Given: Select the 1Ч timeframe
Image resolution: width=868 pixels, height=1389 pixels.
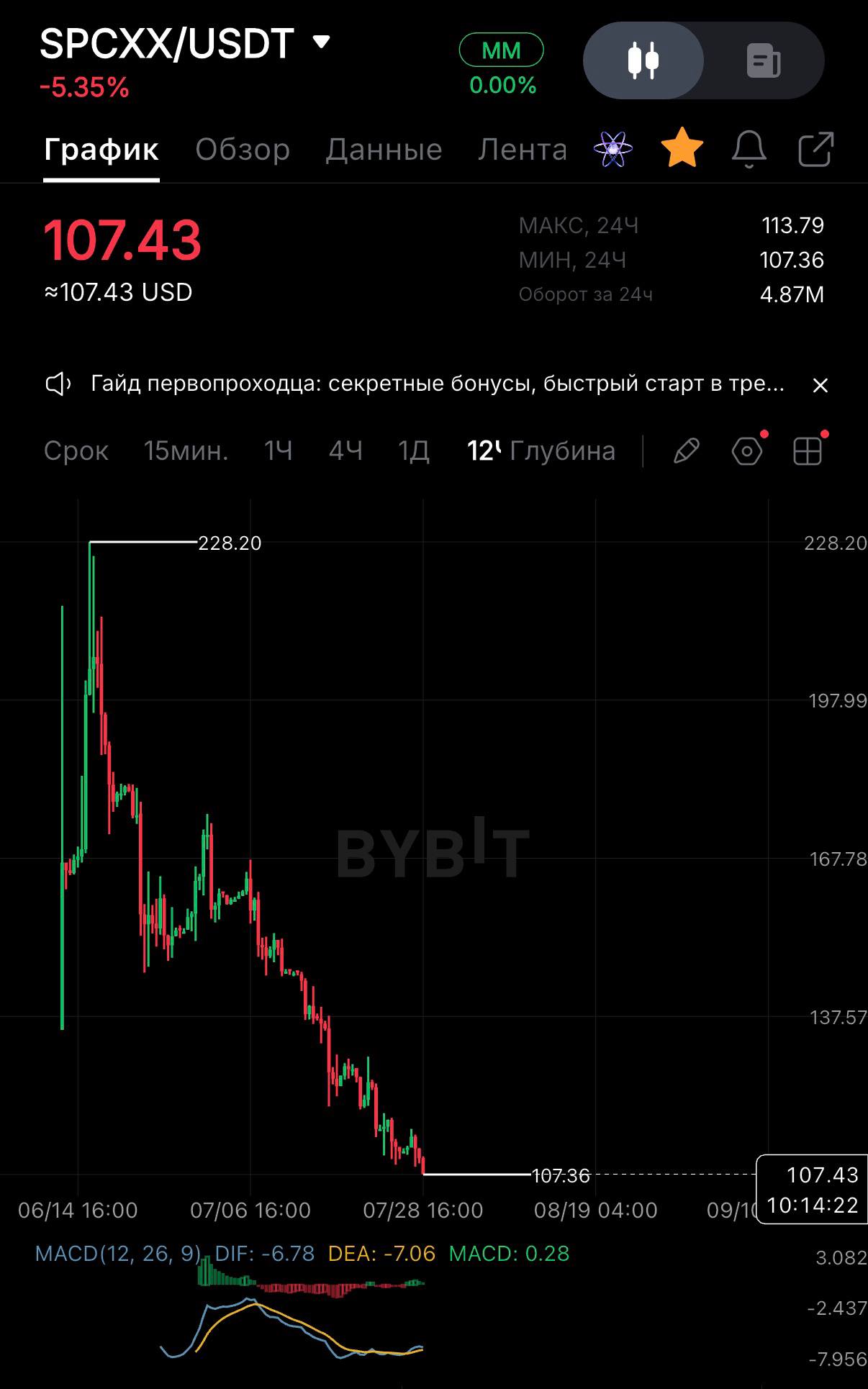Looking at the screenshot, I should pyautogui.click(x=279, y=451).
